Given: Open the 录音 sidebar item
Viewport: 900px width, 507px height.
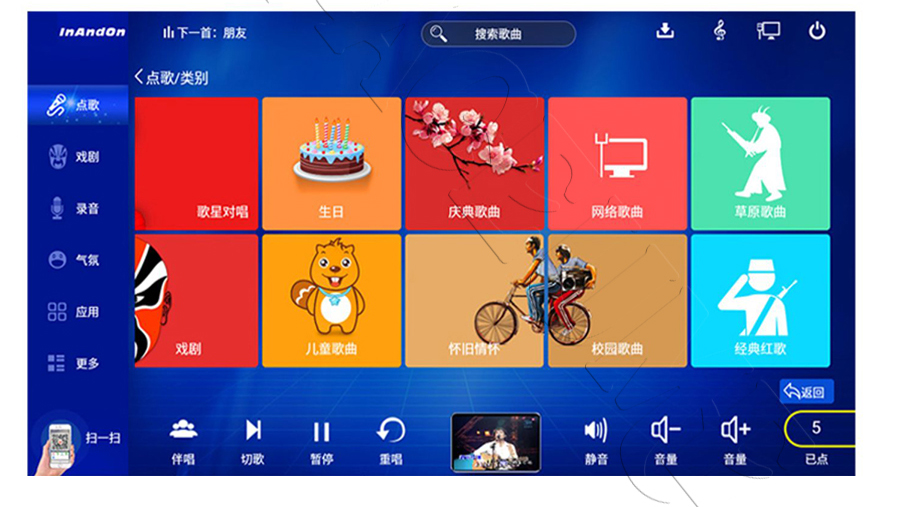Looking at the screenshot, I should point(76,209).
